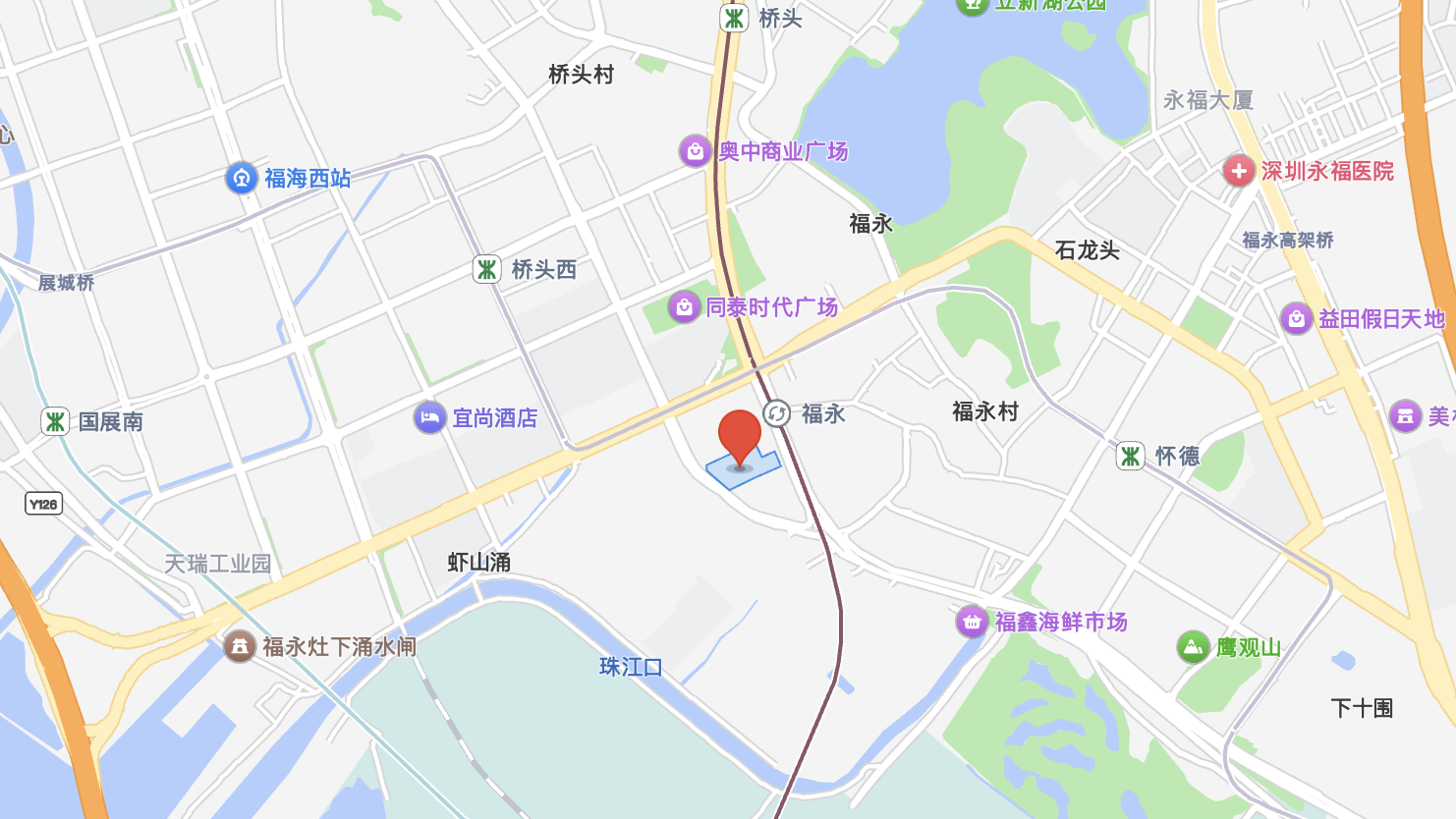Open 益田假日天地 mall marker

(x=1296, y=318)
